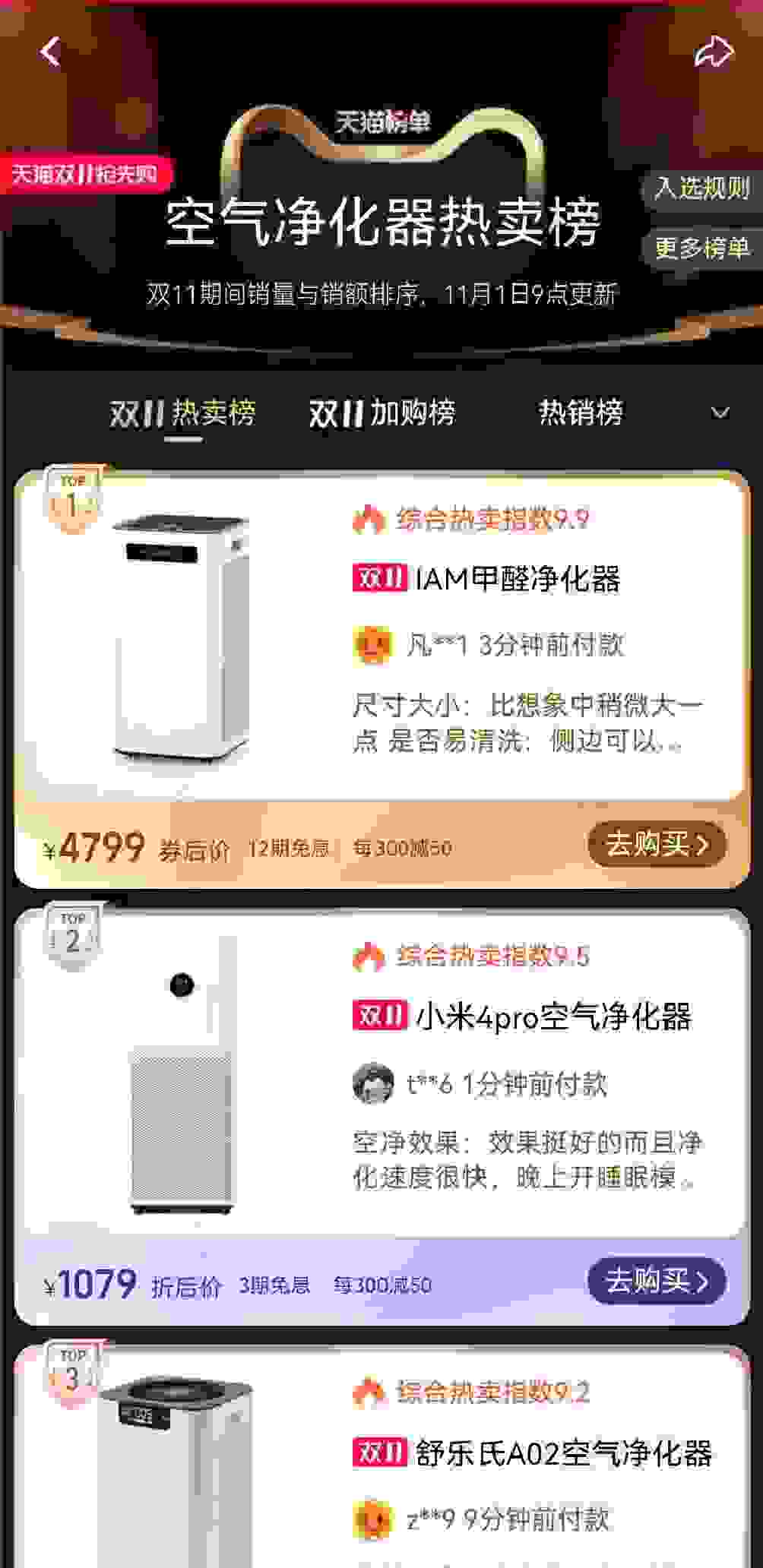Tap 去购买 for the ¥4799 IAM purifier

tap(657, 843)
